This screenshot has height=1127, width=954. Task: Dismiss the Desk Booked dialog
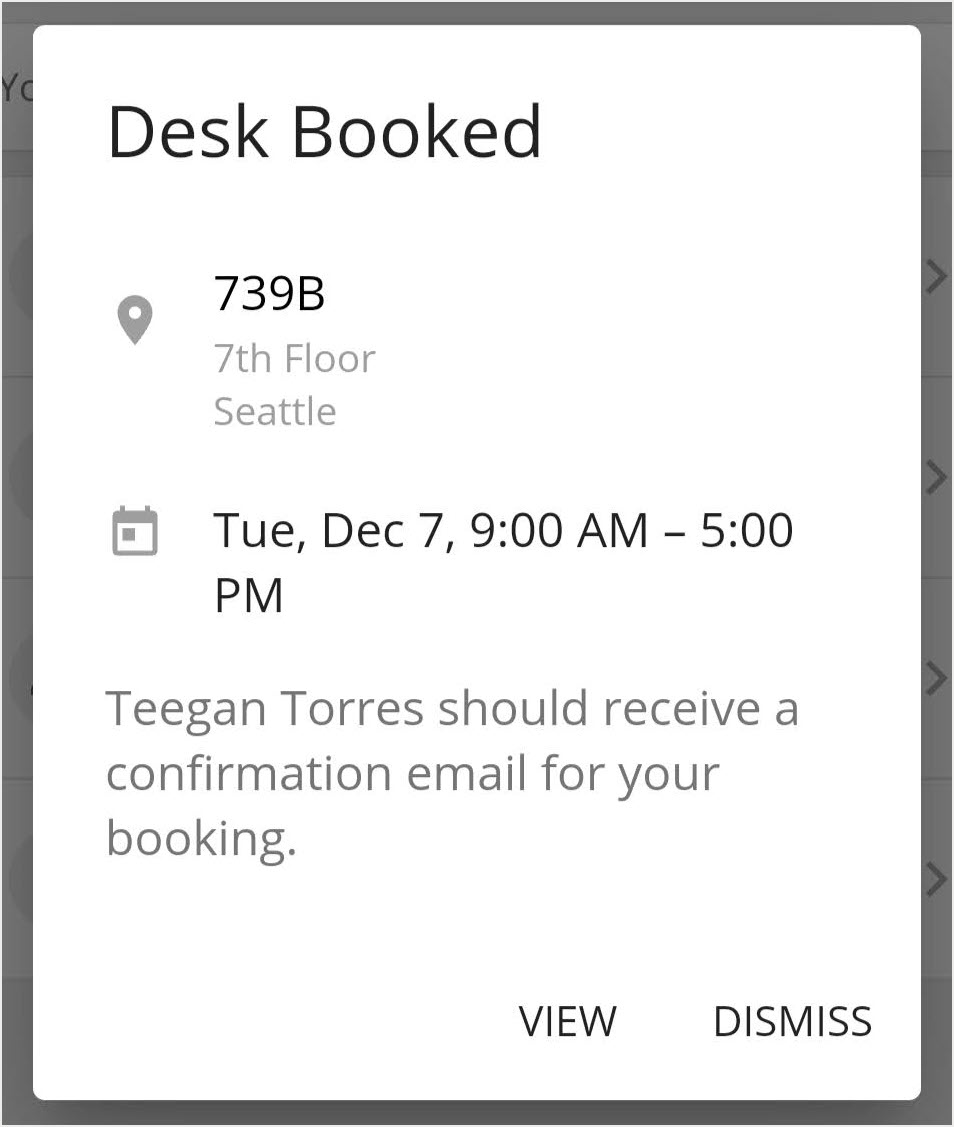(792, 1021)
